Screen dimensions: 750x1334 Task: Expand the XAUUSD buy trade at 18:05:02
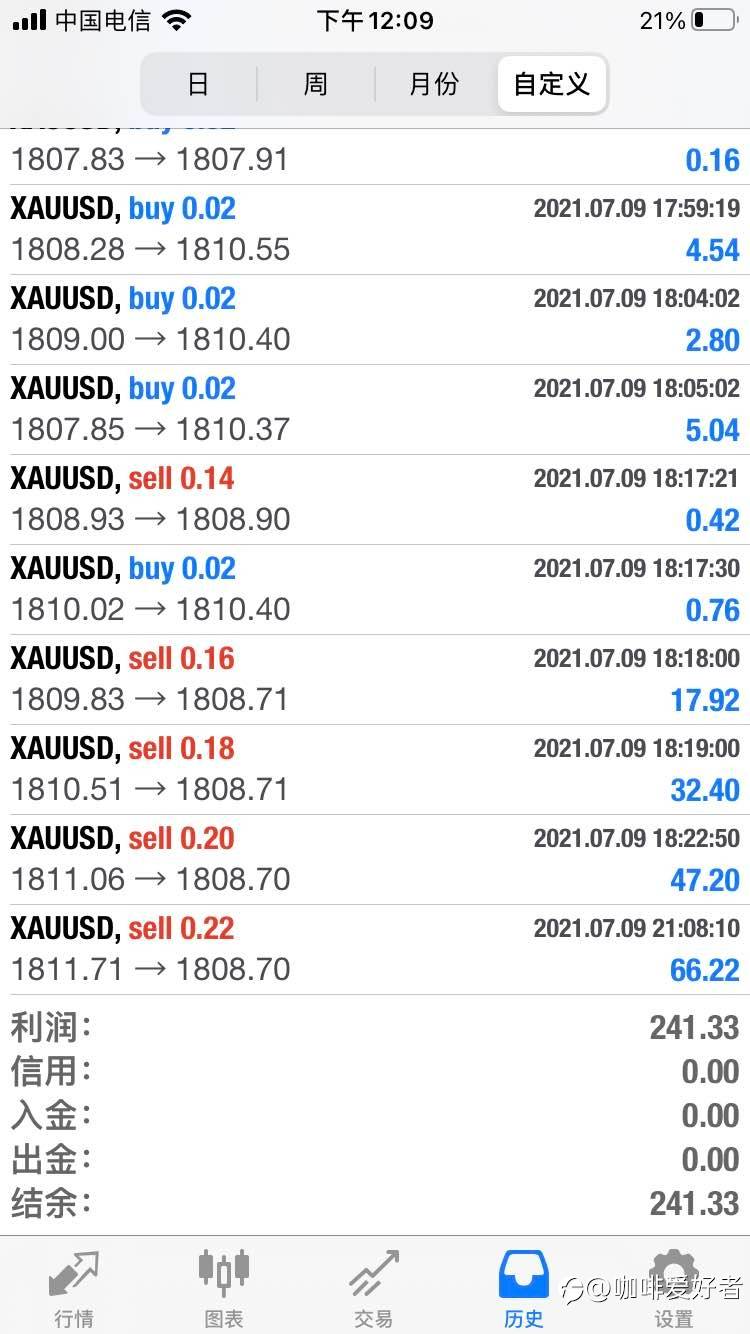point(375,410)
